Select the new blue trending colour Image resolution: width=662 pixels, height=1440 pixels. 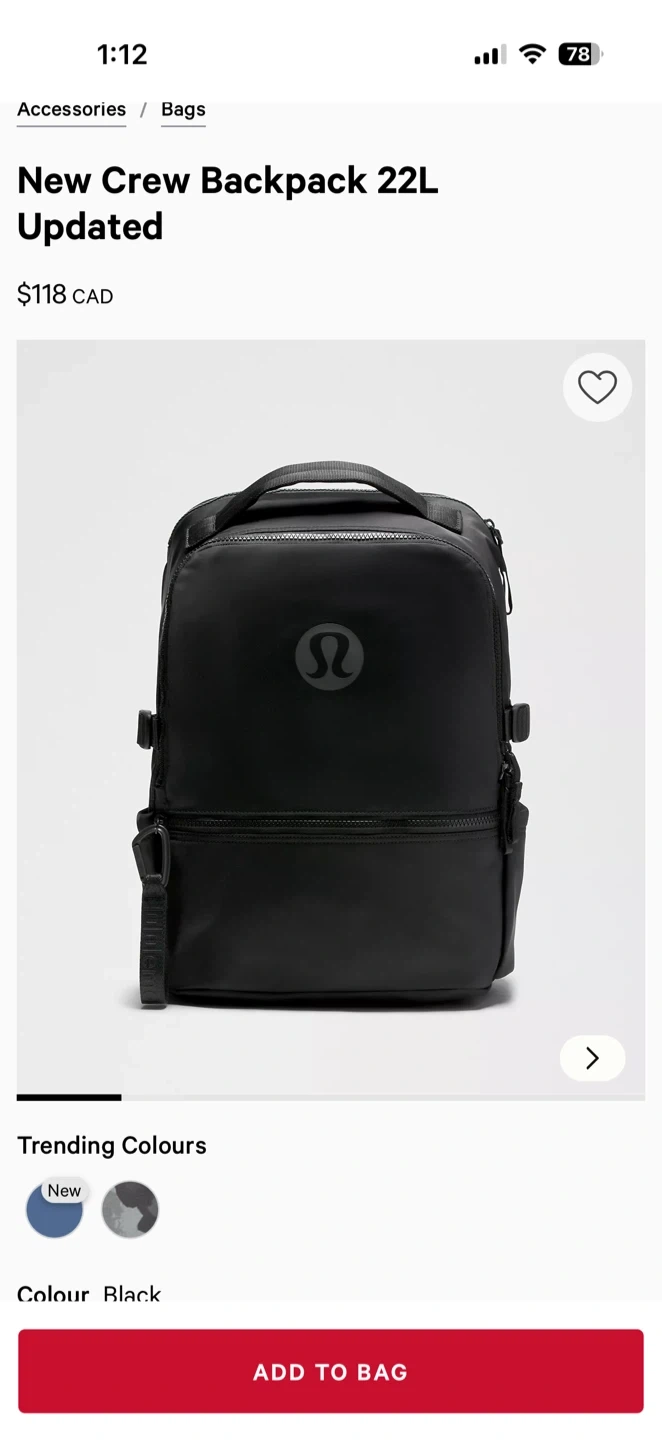pyautogui.click(x=54, y=1210)
